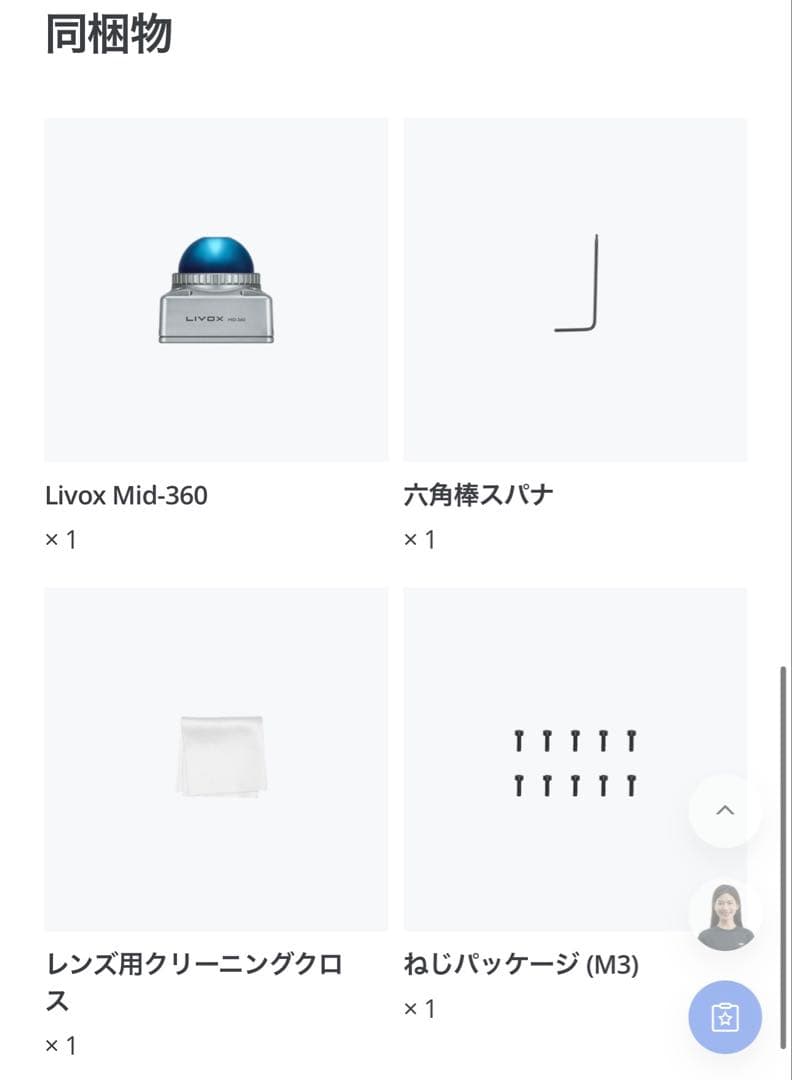Tap the scroll-to-top arrow button
The width and height of the screenshot is (792, 1080).
725,811
